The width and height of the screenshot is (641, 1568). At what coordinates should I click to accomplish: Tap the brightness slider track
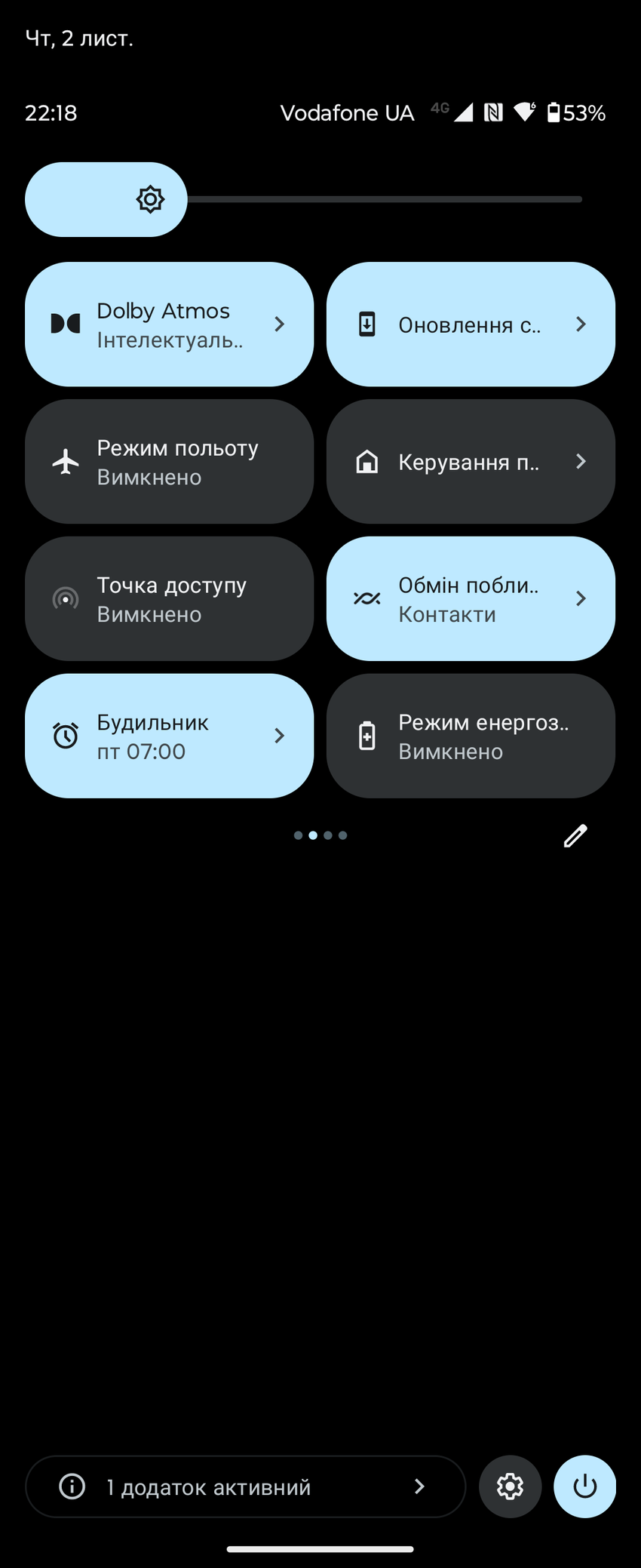tap(385, 200)
